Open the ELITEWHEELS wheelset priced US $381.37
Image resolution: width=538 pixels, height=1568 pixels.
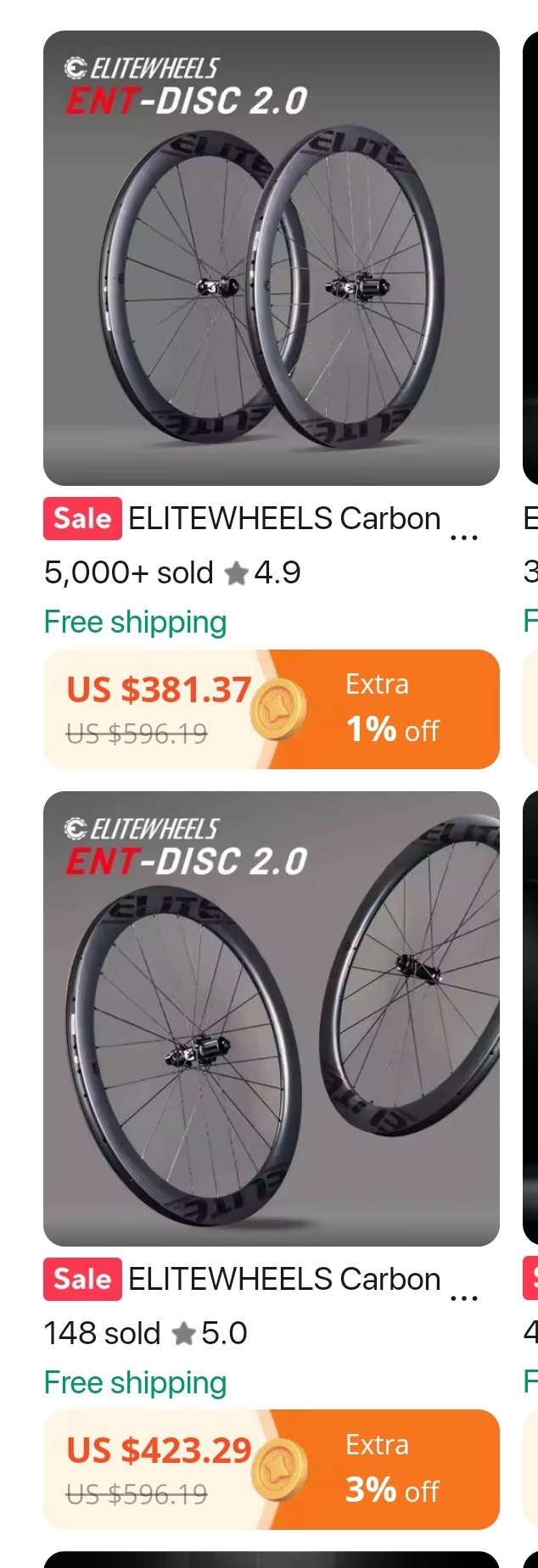271,259
